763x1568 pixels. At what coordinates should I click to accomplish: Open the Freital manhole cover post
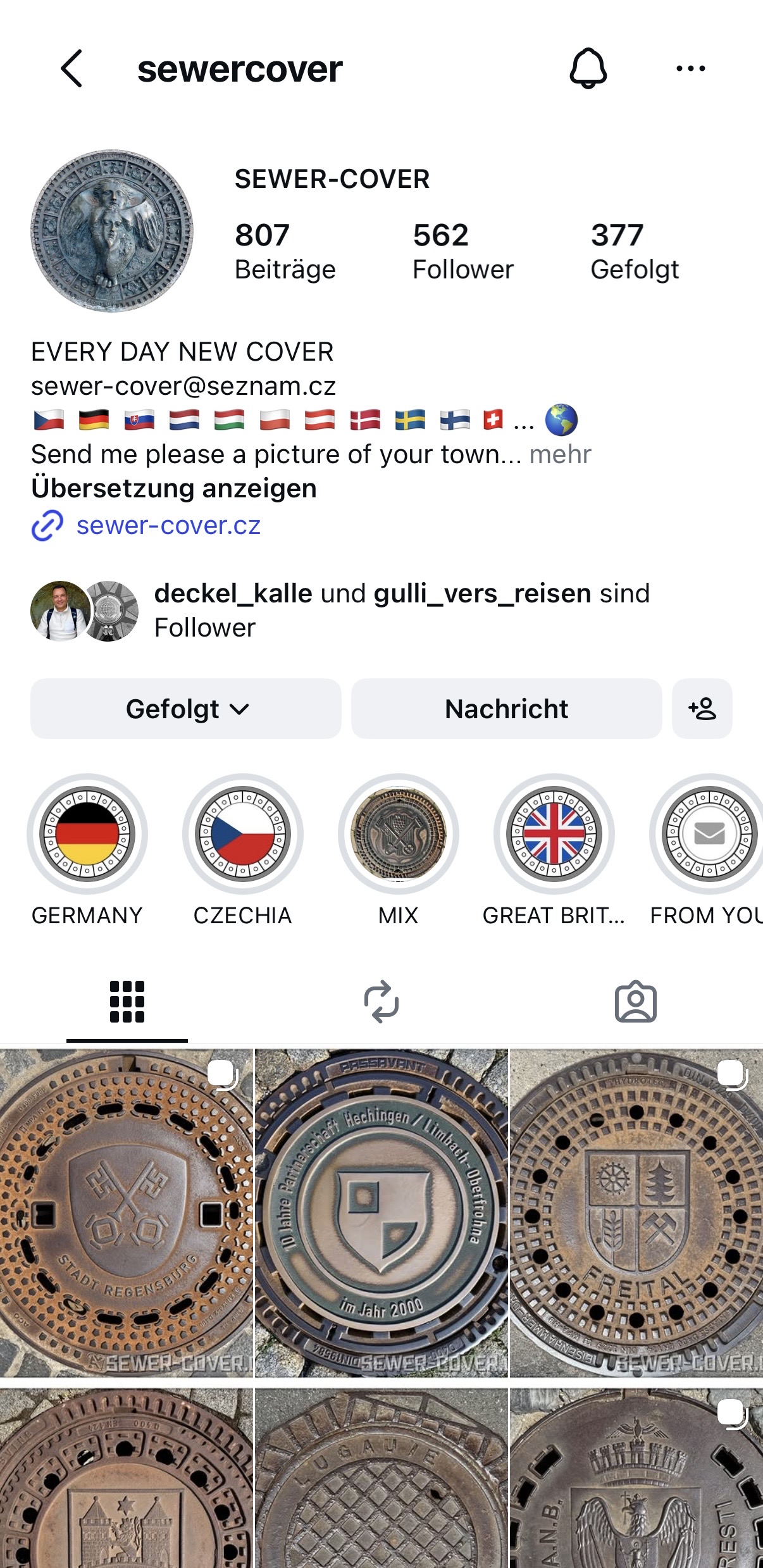pos(636,1213)
